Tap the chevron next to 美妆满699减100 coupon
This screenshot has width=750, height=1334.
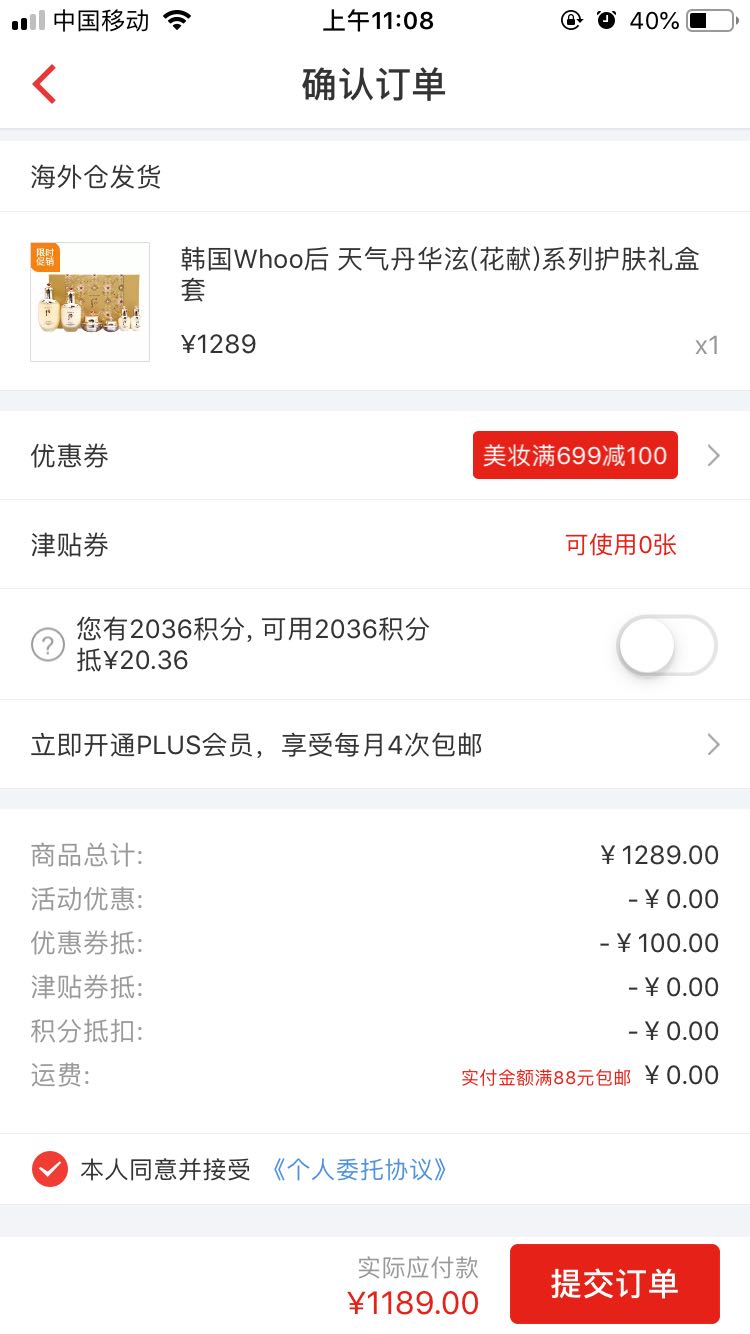713,456
